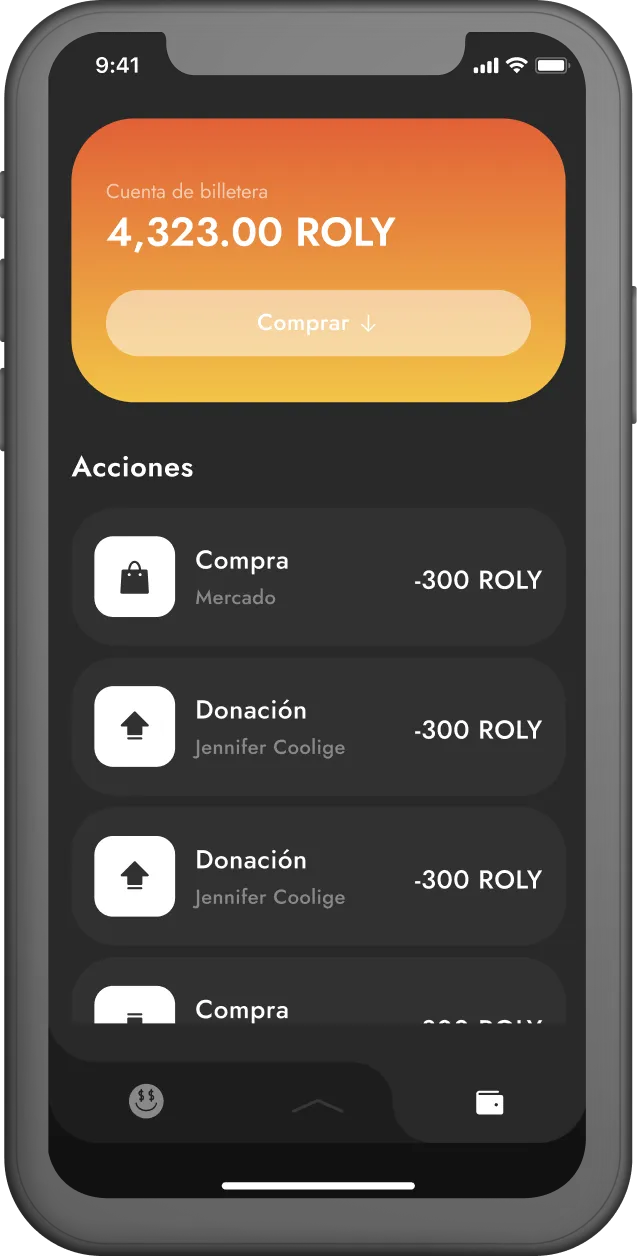
Task: Open the Compra Mercado transaction
Action: (318, 577)
